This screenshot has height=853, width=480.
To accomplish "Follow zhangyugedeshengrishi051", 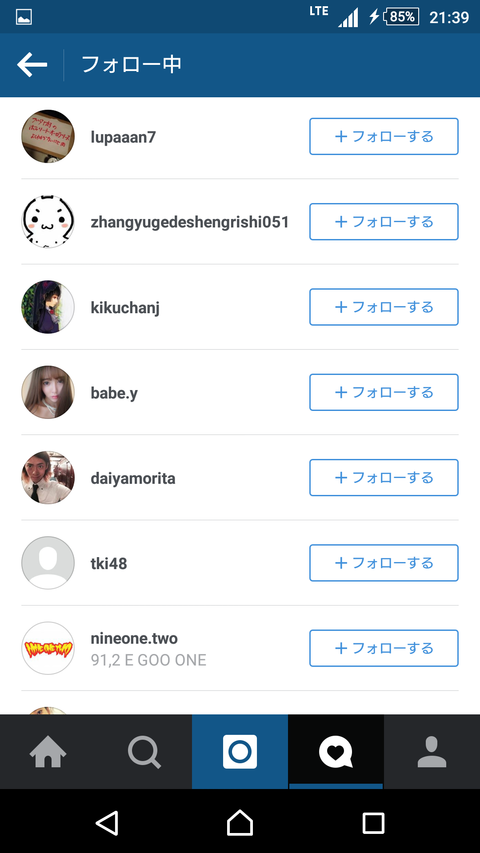I will (384, 221).
